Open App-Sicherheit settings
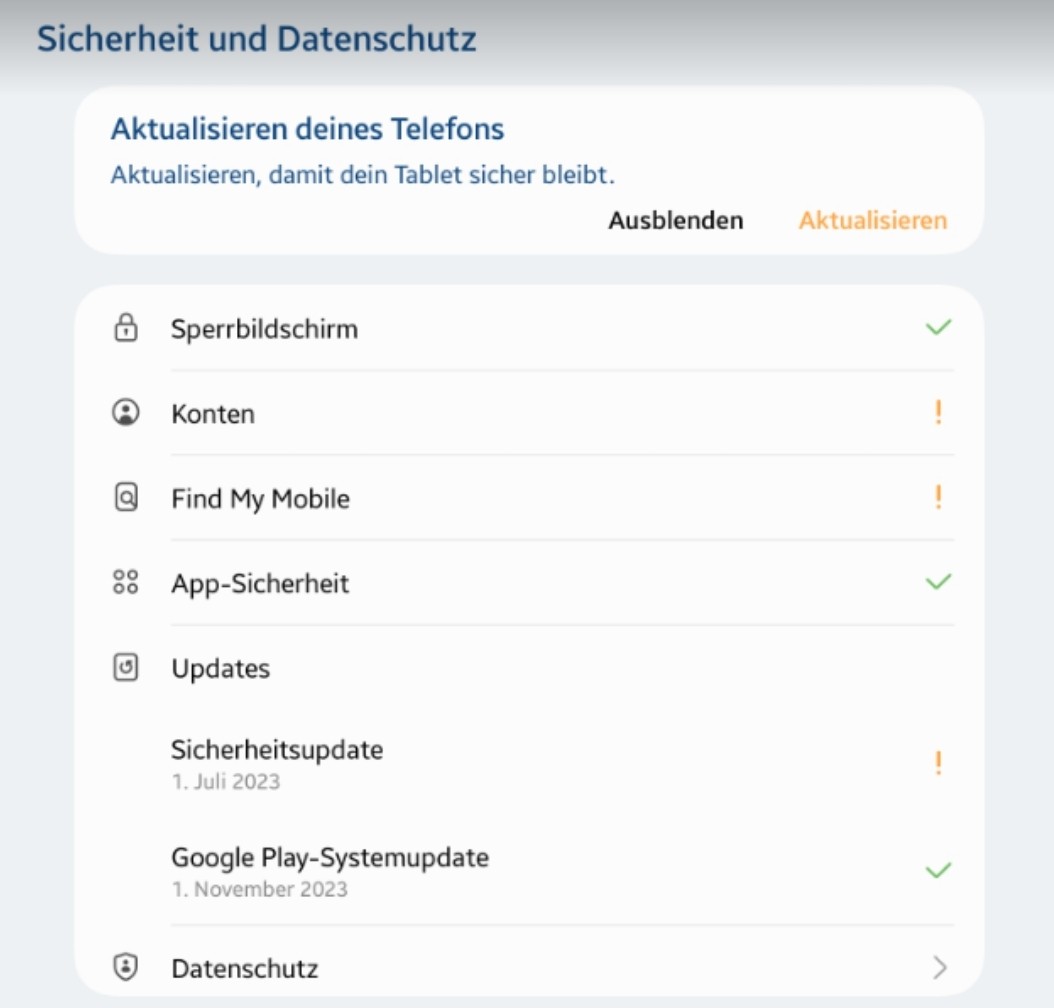1054x1008 pixels. (x=260, y=584)
